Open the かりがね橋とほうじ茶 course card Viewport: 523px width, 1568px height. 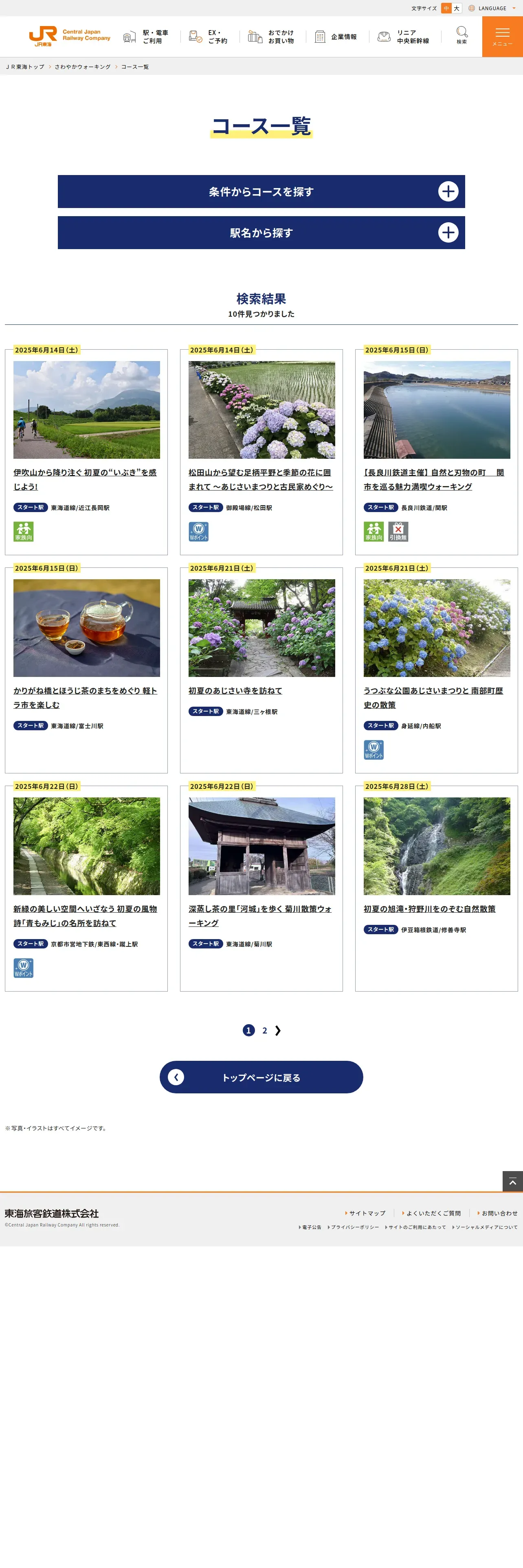tap(86, 670)
